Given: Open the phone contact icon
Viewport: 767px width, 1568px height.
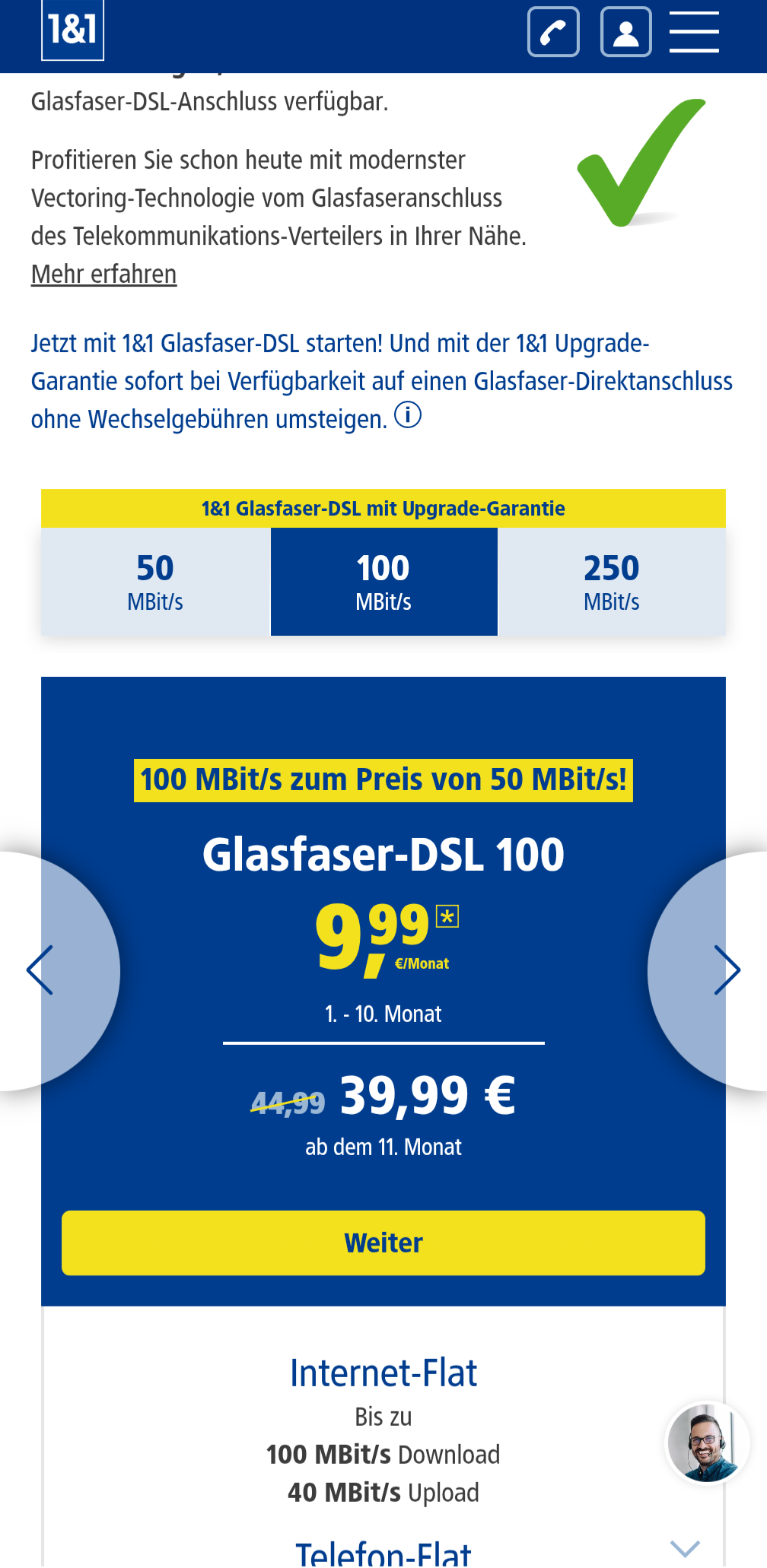Looking at the screenshot, I should click(553, 32).
